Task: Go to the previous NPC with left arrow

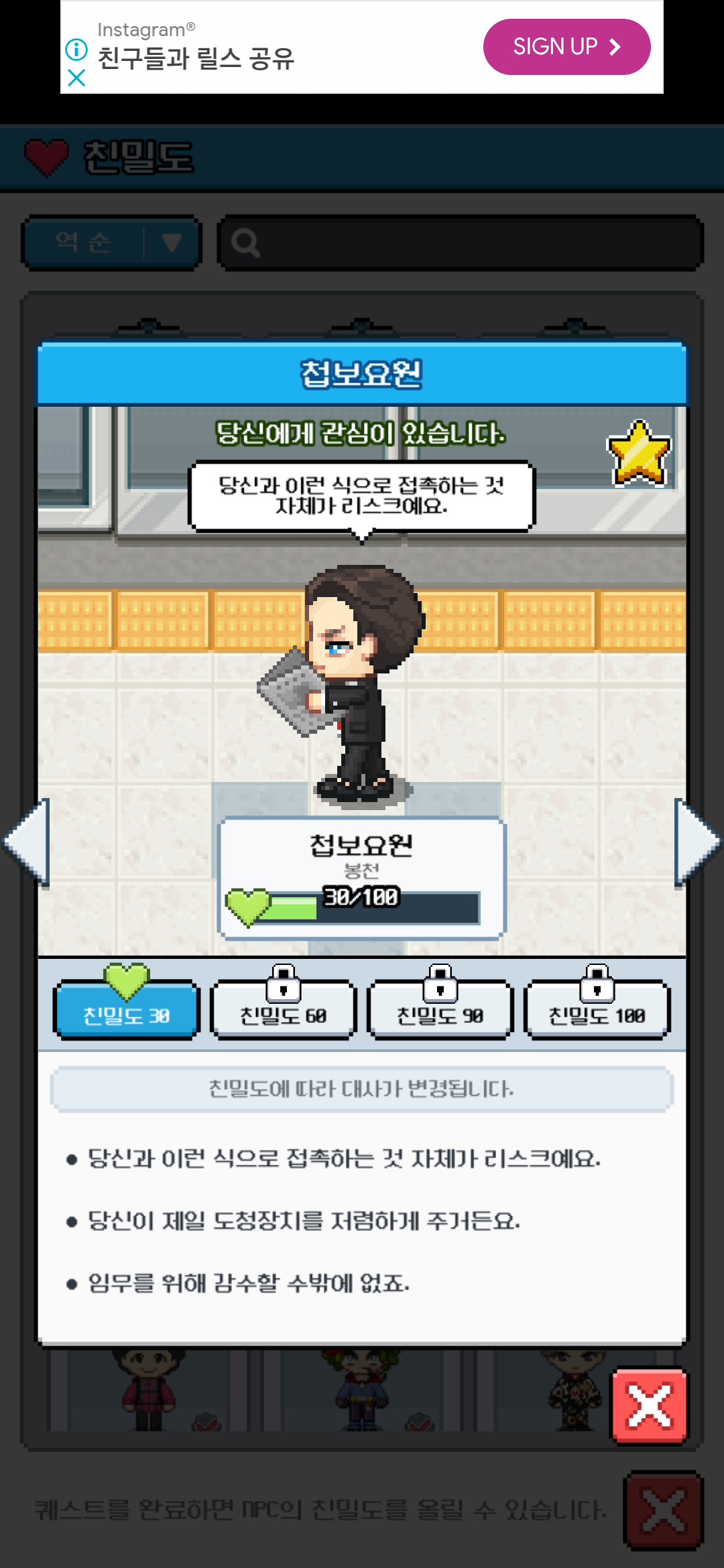Action: [28, 842]
